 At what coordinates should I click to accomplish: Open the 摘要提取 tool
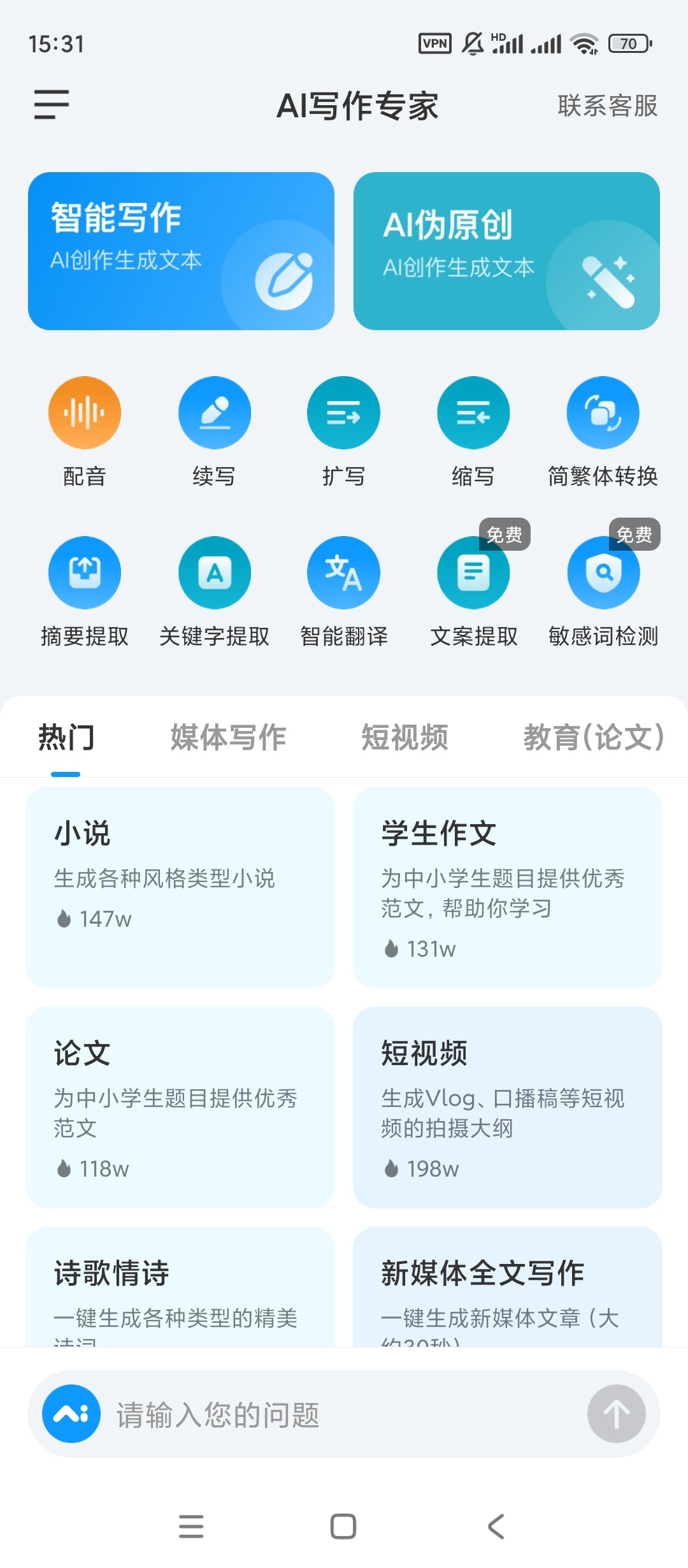tap(85, 573)
